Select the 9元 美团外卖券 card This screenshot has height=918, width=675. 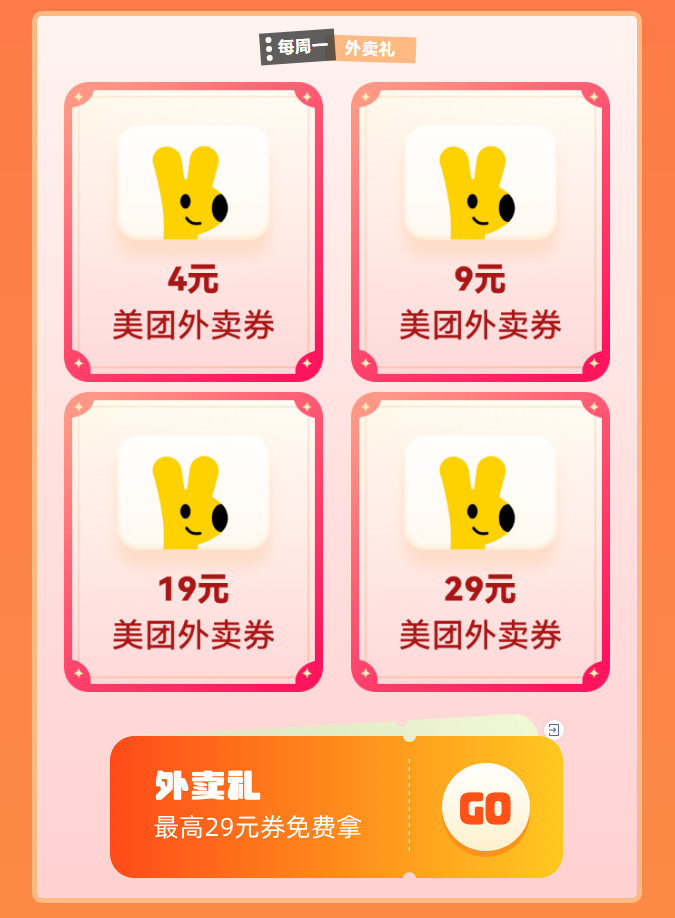coord(480,232)
